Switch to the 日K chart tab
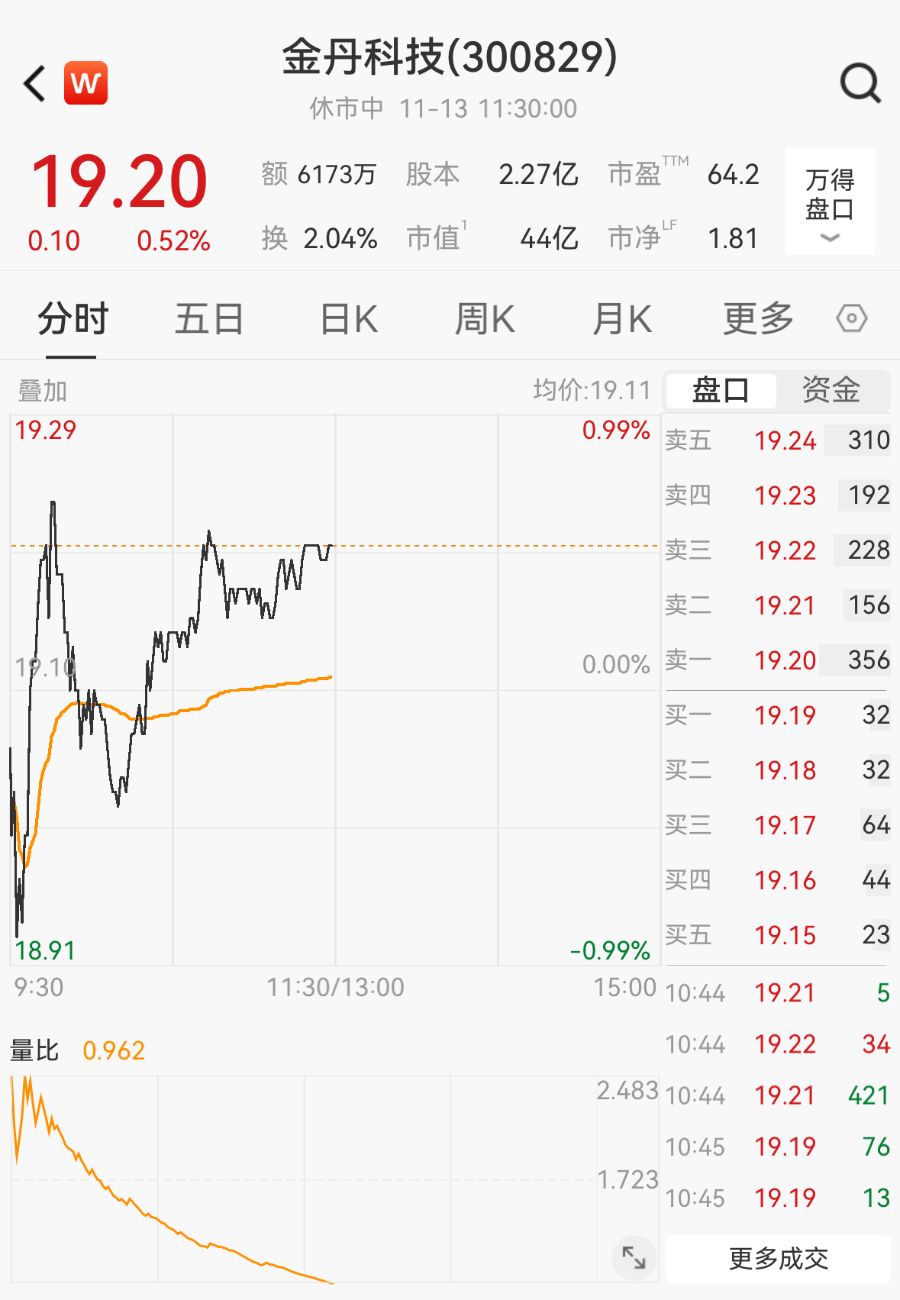This screenshot has height=1300, width=900. pos(349,319)
